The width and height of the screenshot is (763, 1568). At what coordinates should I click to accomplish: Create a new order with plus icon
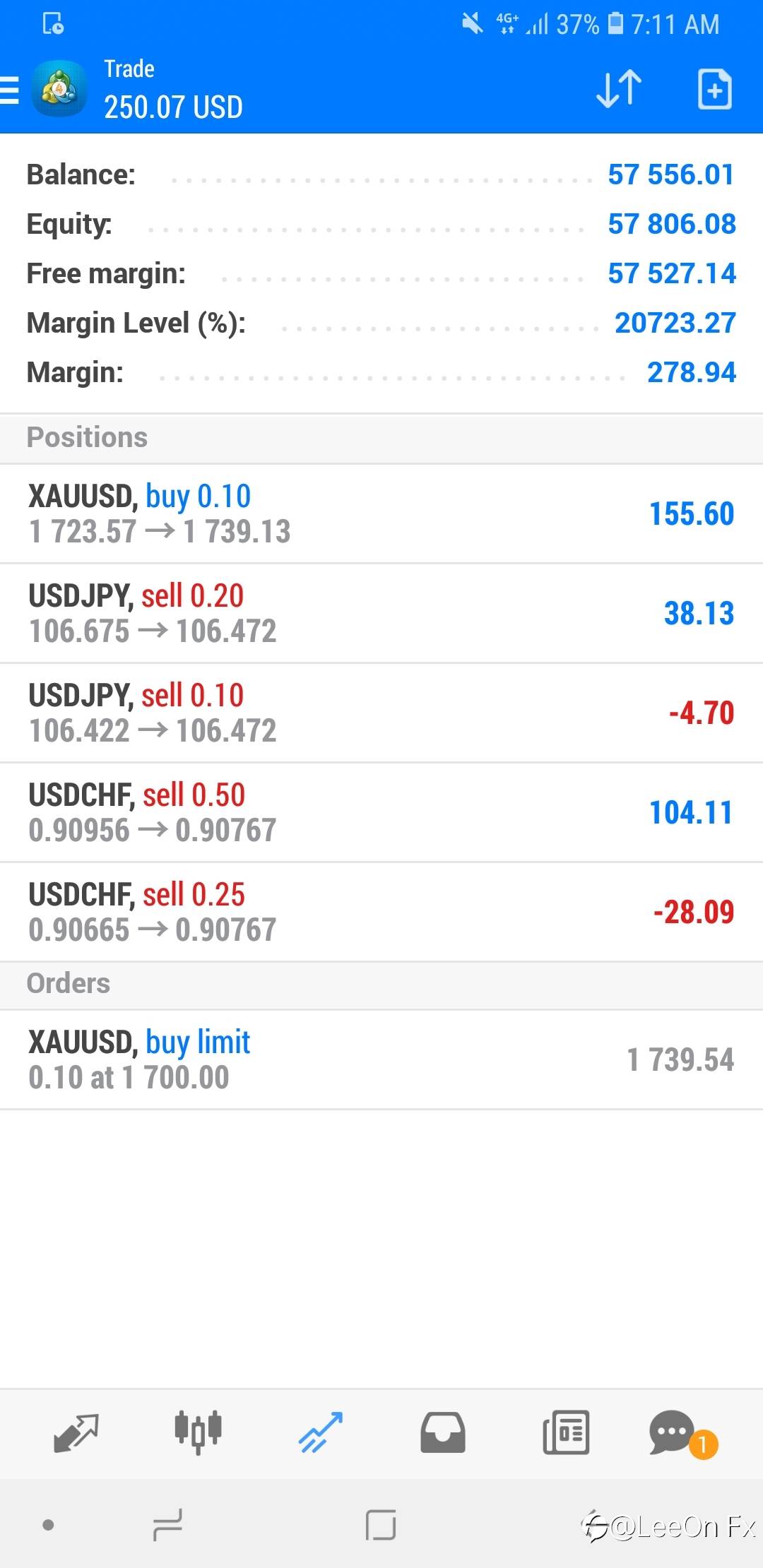click(x=714, y=89)
